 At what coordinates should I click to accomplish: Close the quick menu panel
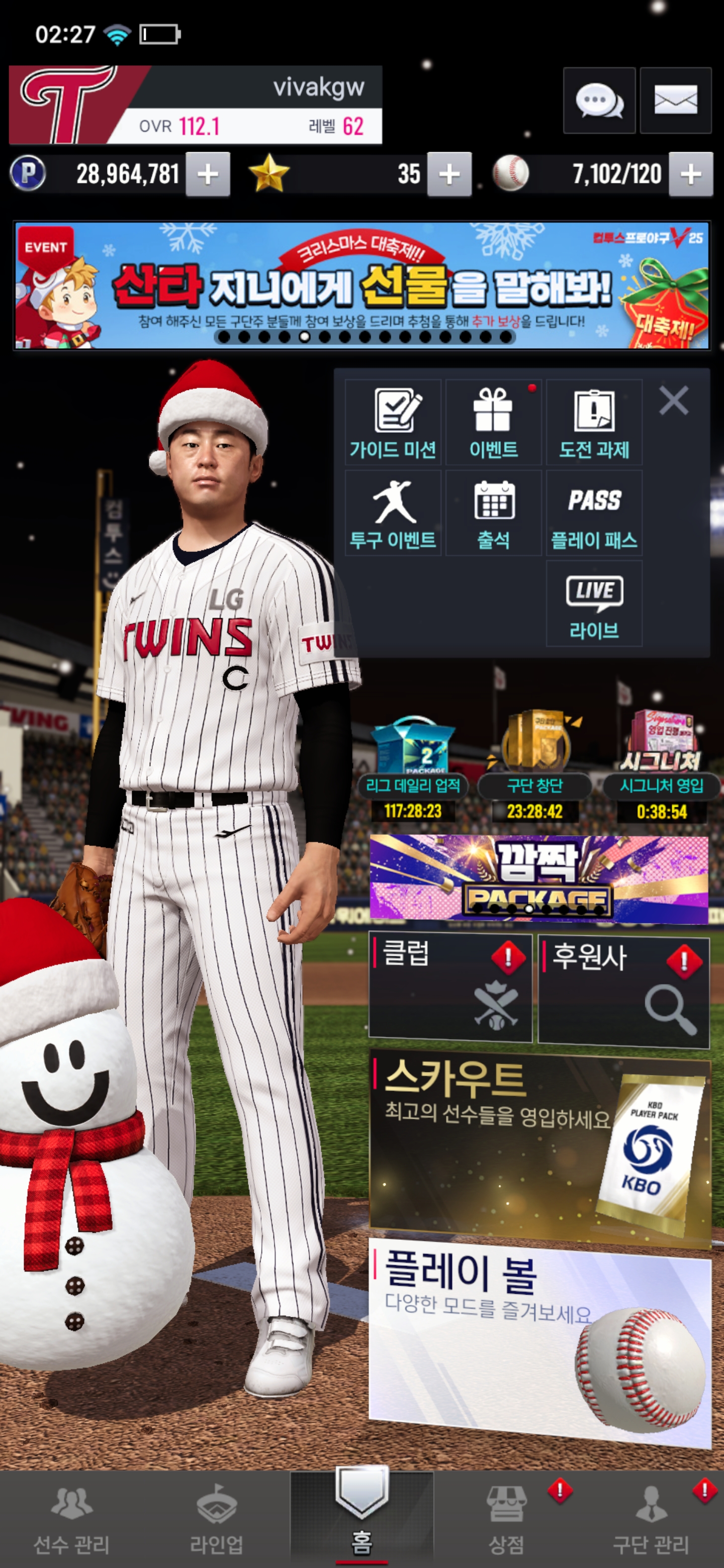[x=673, y=401]
